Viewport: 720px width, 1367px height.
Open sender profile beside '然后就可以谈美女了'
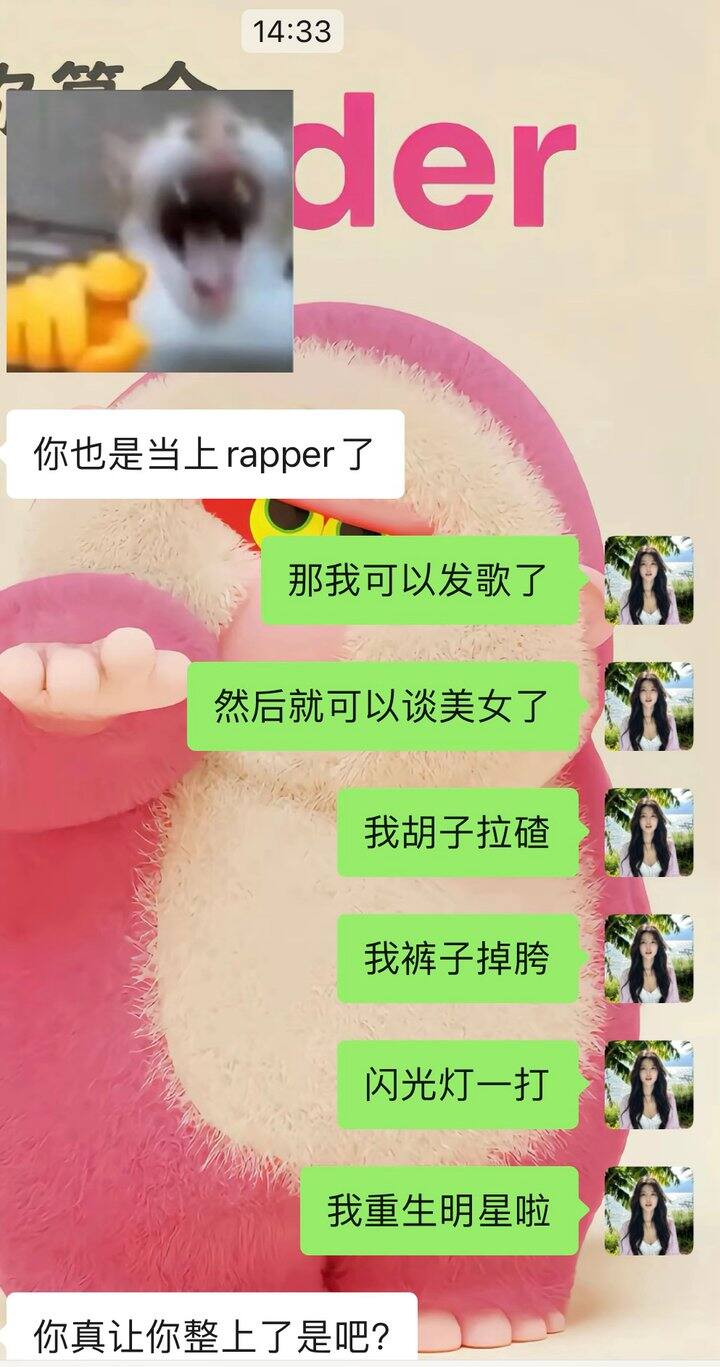click(649, 706)
